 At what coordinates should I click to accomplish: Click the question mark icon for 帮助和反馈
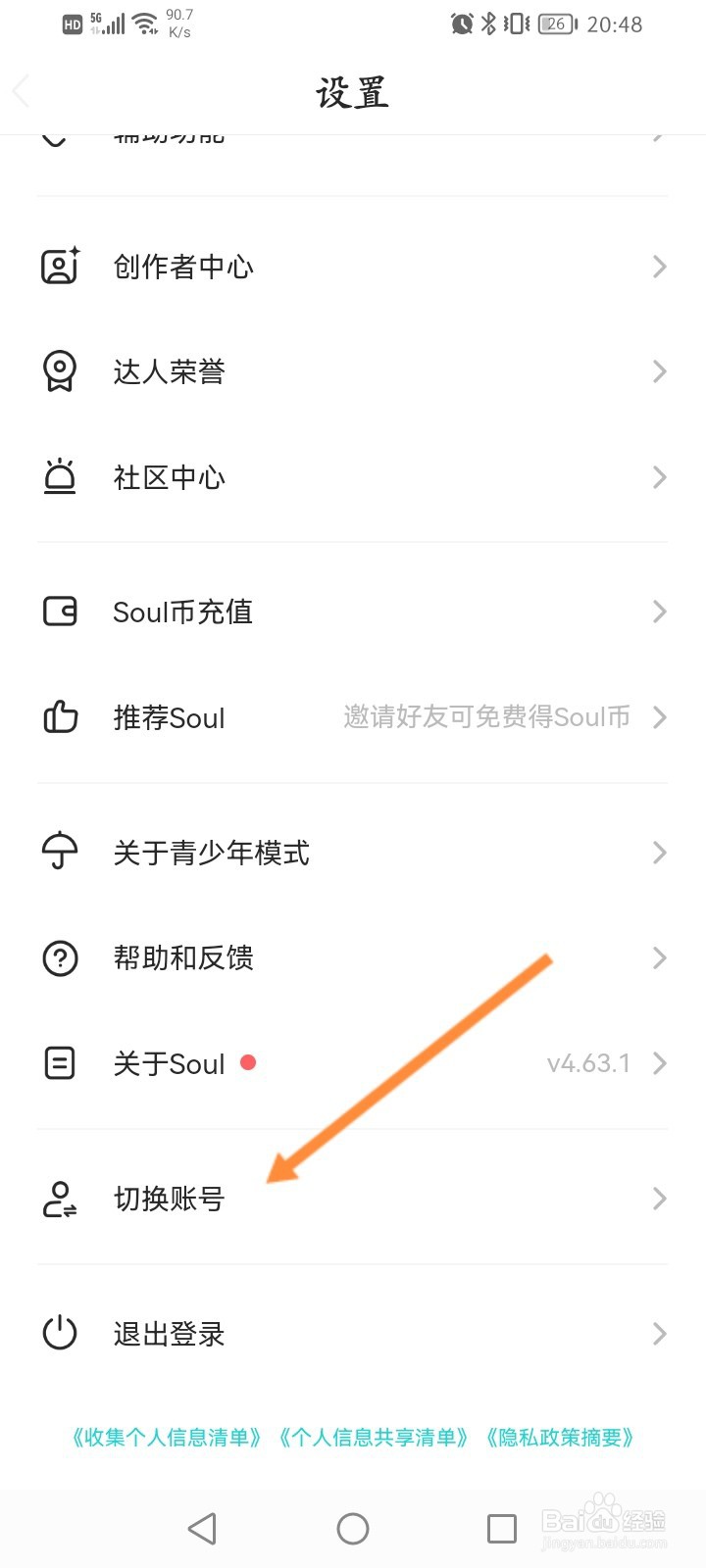click(60, 957)
